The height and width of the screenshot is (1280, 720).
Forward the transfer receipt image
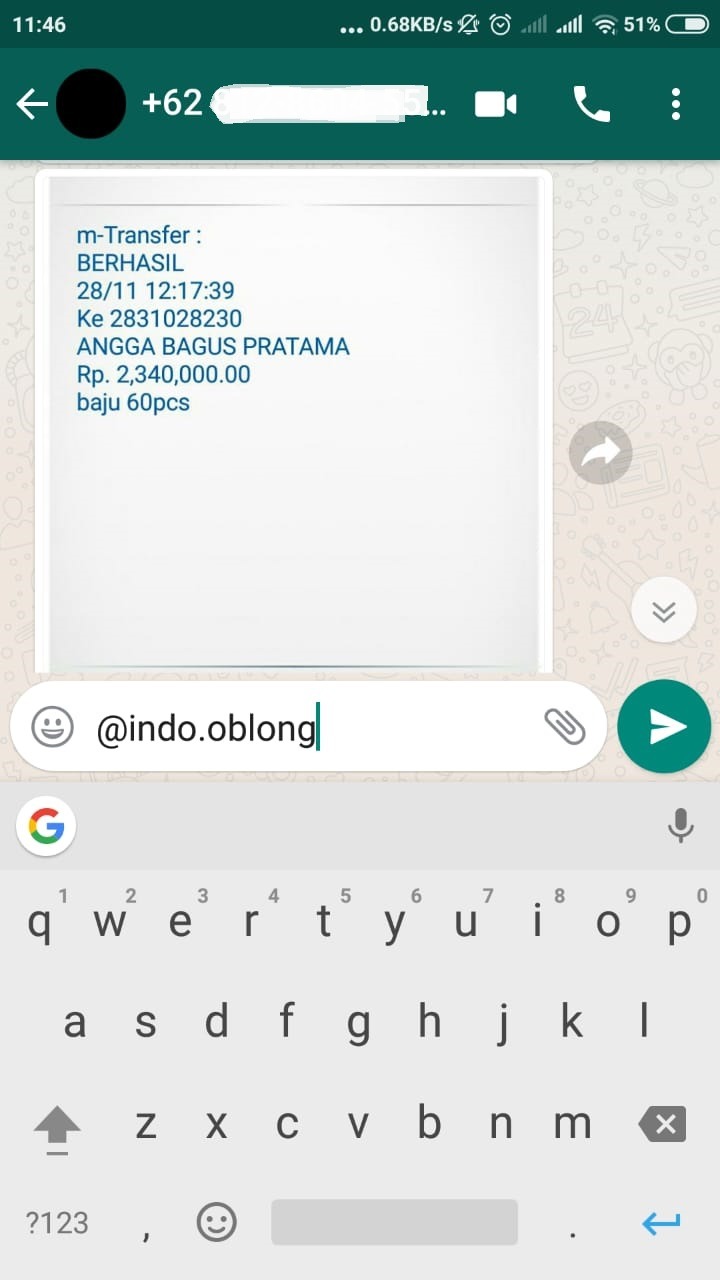600,453
